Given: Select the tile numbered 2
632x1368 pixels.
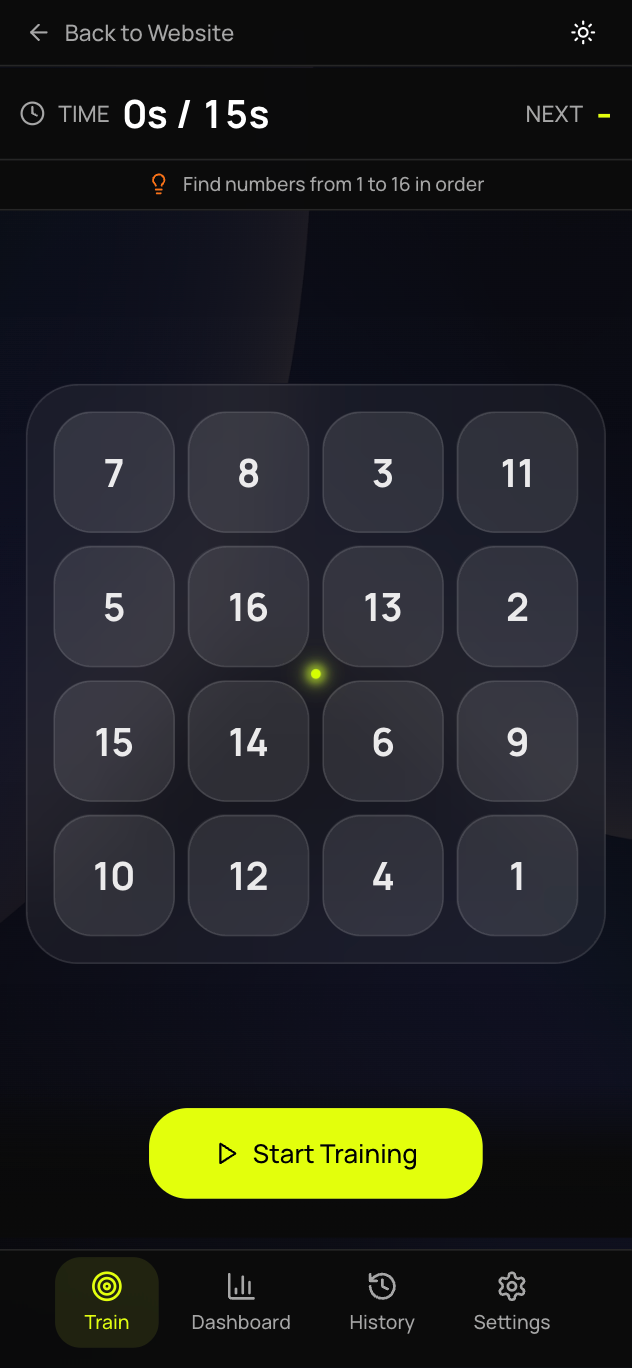Looking at the screenshot, I should coord(517,607).
